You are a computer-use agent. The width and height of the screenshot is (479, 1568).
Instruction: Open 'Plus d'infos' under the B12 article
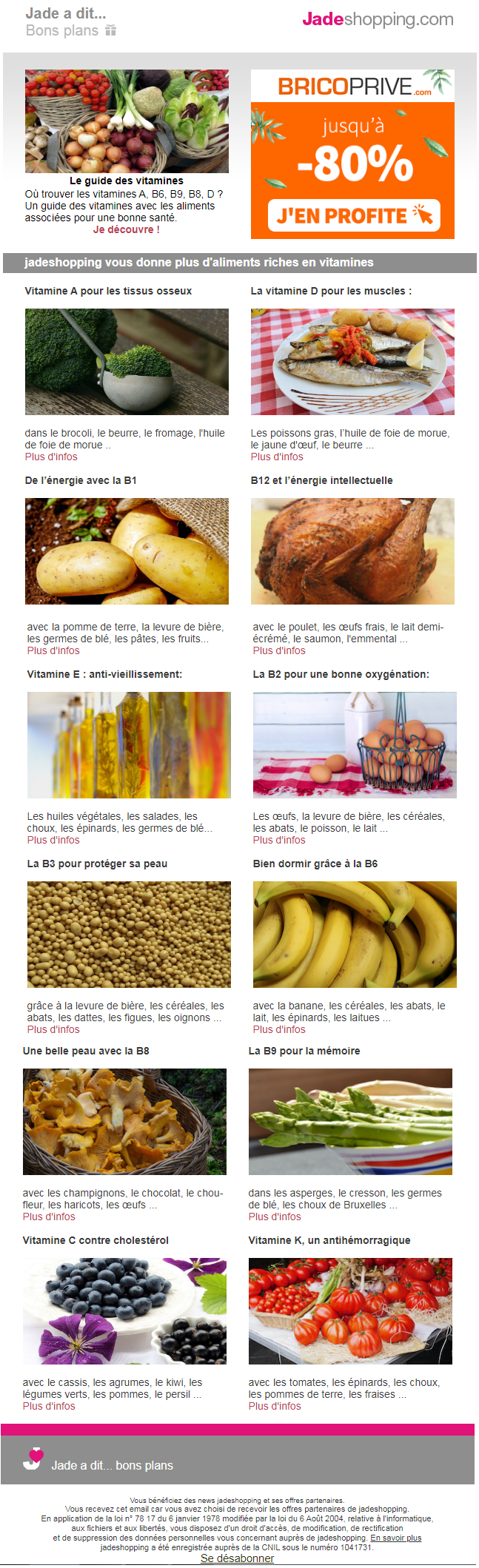pyautogui.click(x=279, y=650)
